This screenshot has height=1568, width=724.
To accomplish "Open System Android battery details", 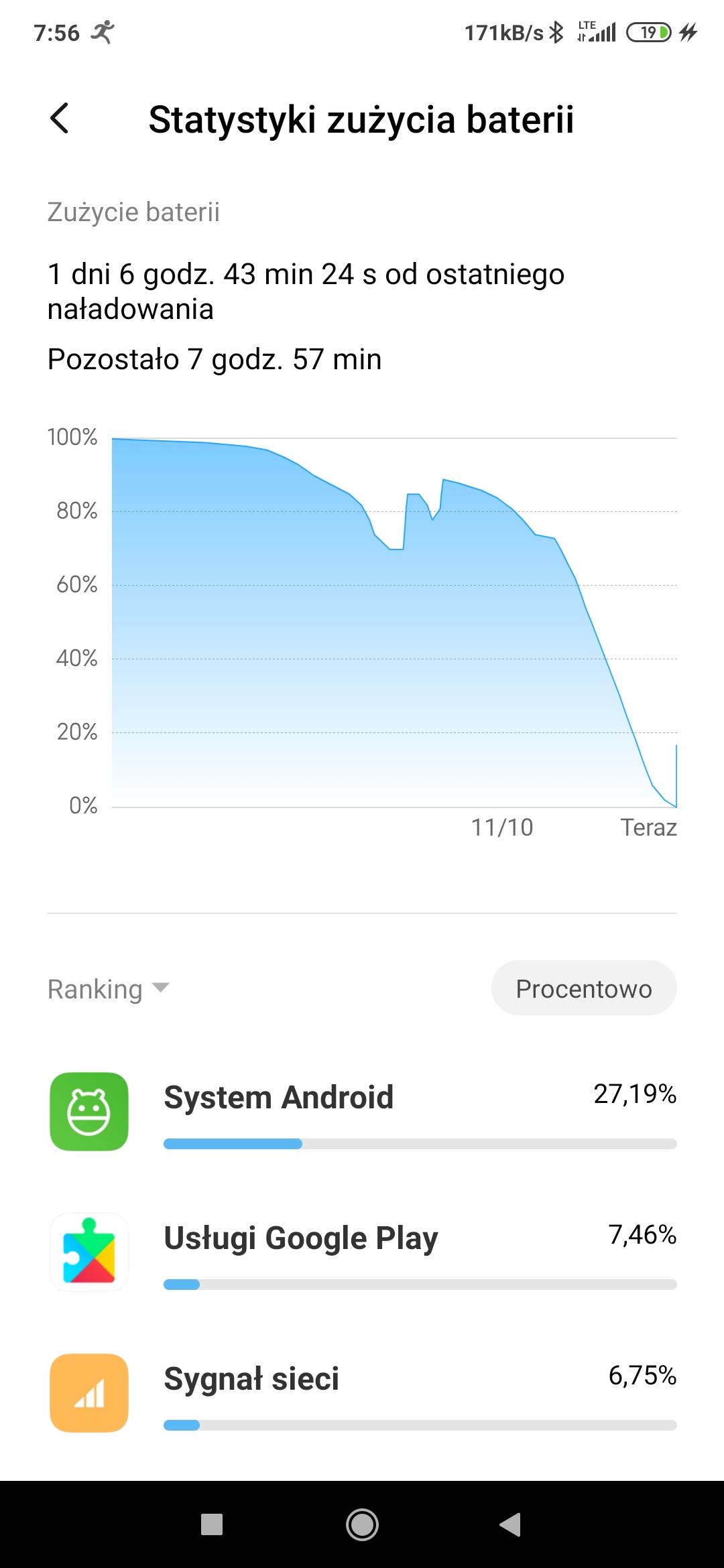I will [x=362, y=1112].
